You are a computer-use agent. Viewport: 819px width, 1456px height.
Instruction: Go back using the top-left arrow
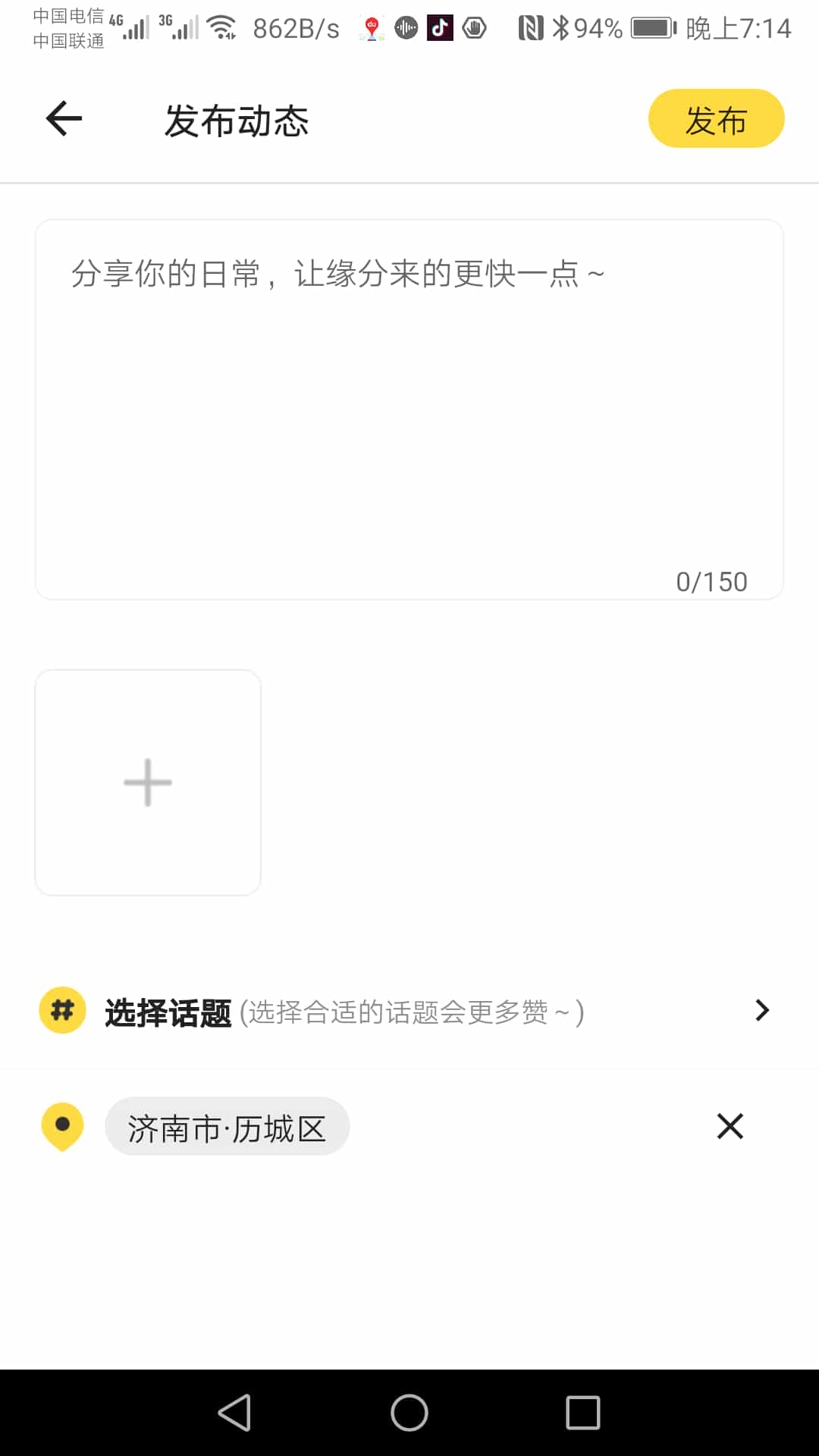(x=64, y=119)
